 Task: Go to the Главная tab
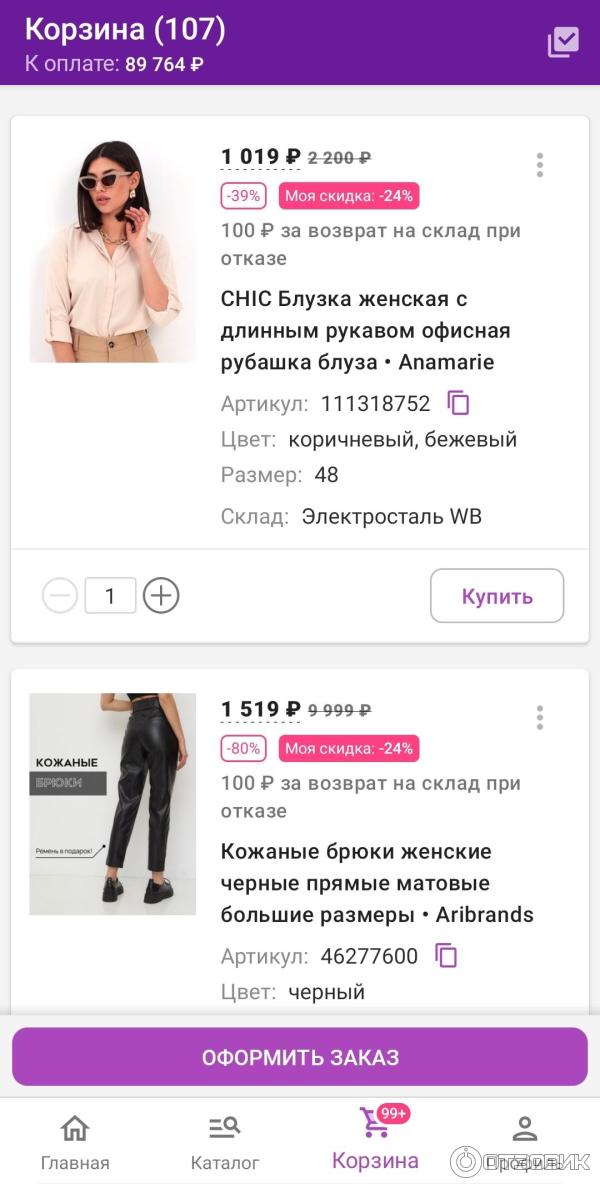point(75,1141)
